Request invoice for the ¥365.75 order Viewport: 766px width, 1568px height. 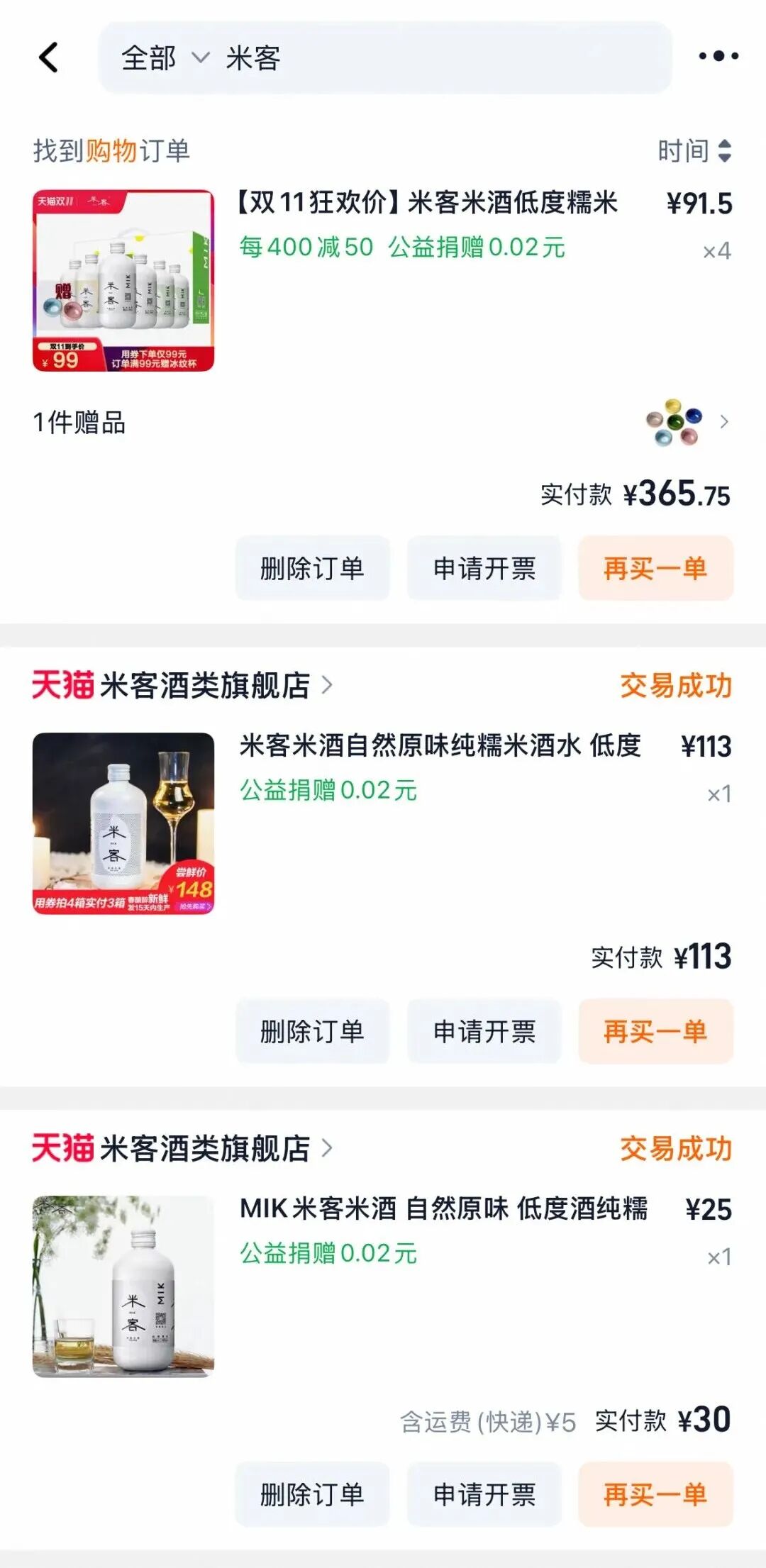pyautogui.click(x=484, y=568)
